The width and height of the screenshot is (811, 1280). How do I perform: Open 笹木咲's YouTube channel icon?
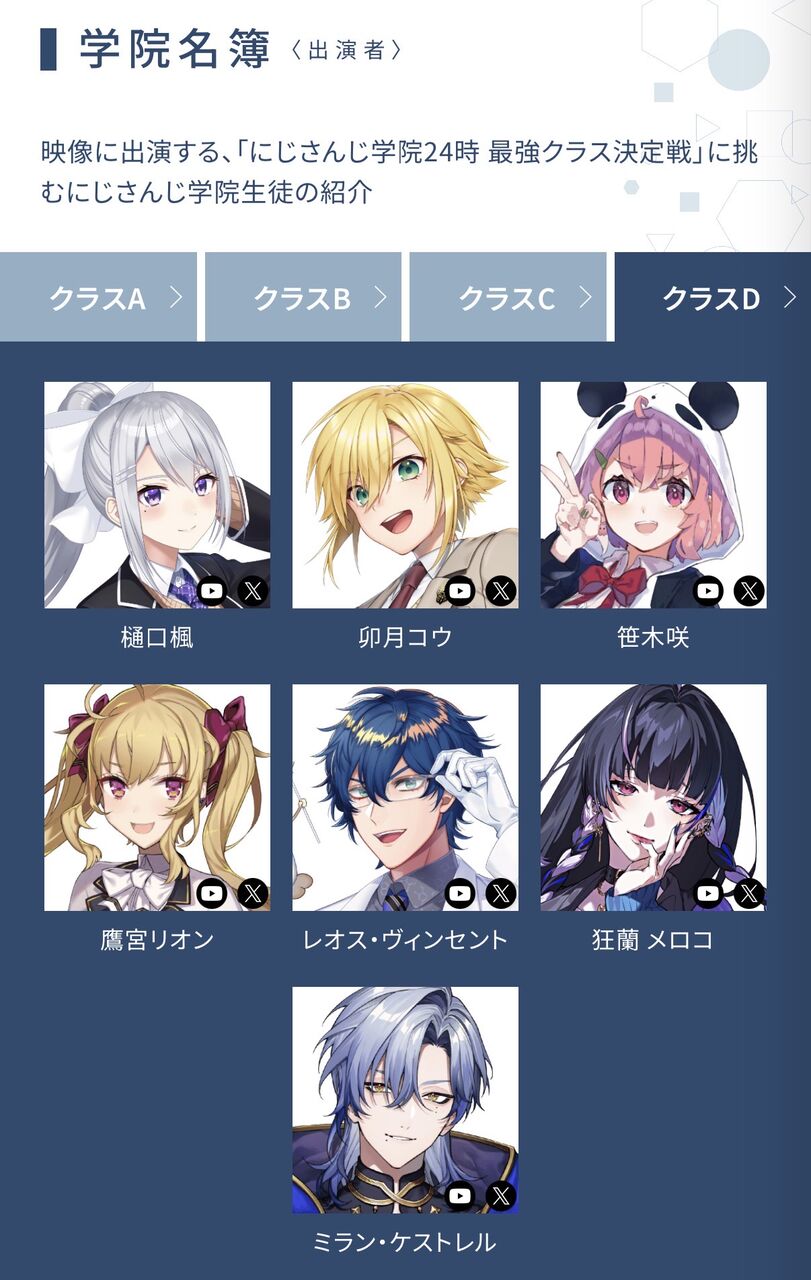pyautogui.click(x=708, y=591)
